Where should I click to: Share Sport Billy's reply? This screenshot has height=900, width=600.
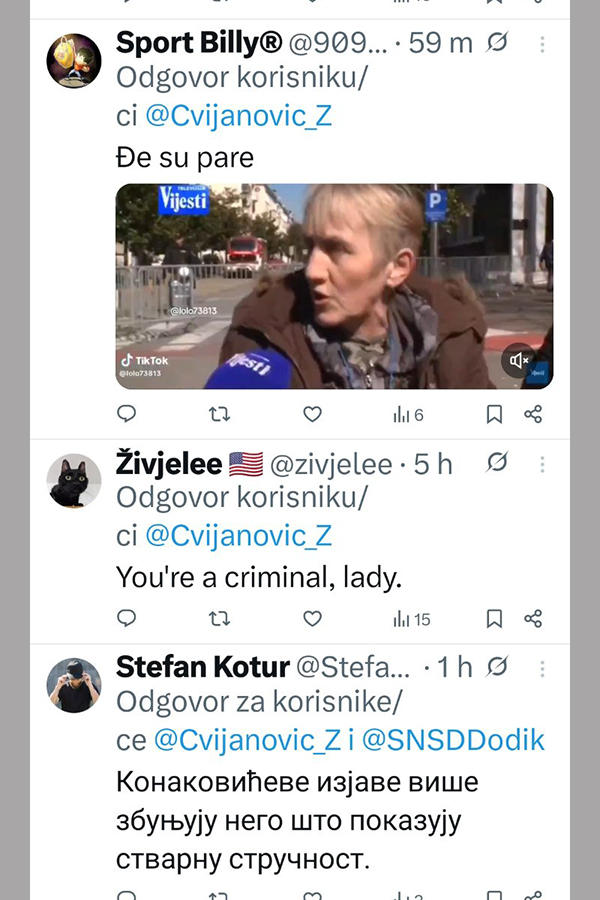click(x=533, y=414)
